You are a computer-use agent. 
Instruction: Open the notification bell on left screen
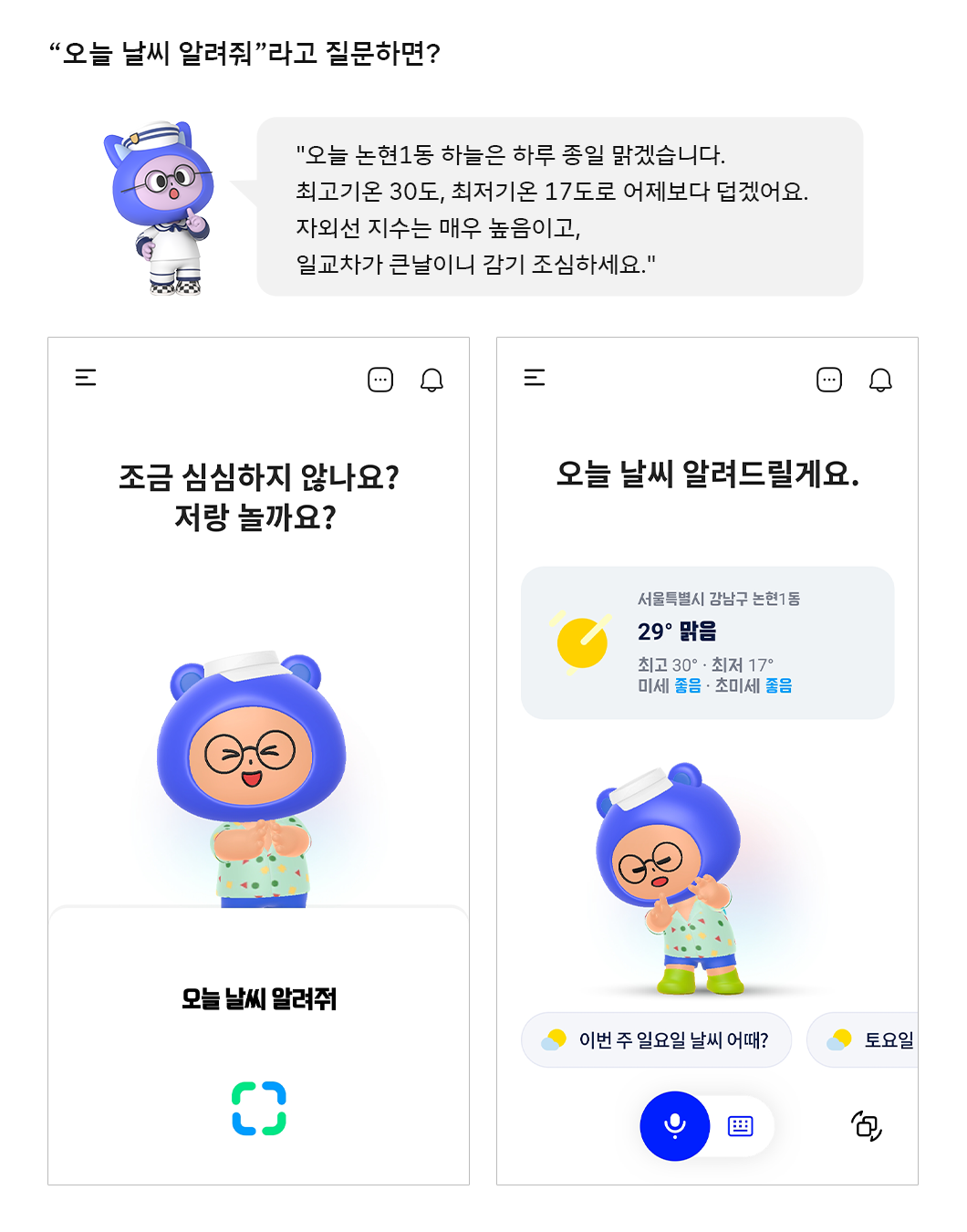(x=432, y=380)
